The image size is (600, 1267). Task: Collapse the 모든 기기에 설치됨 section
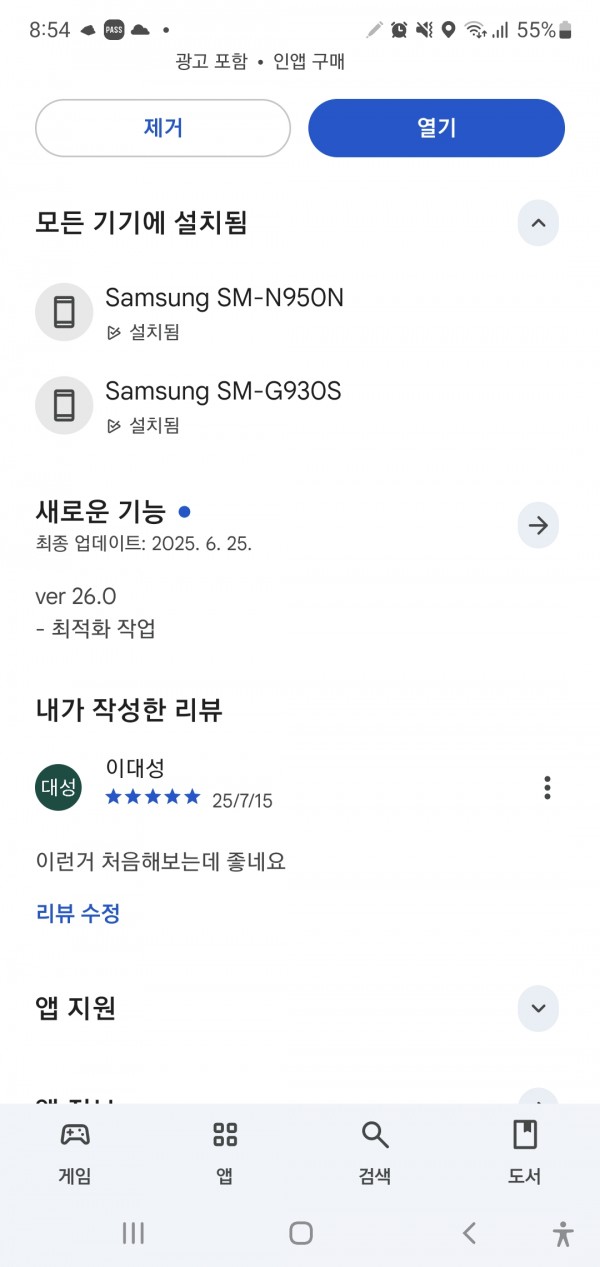[x=538, y=223]
